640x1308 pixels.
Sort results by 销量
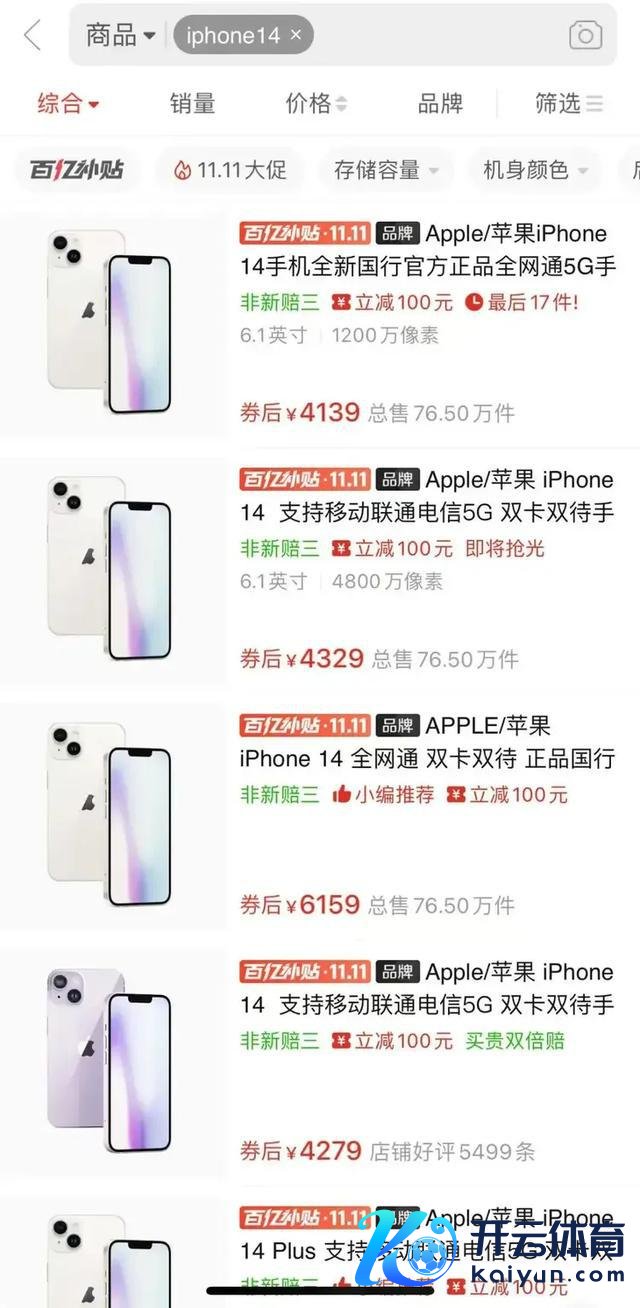[x=192, y=103]
